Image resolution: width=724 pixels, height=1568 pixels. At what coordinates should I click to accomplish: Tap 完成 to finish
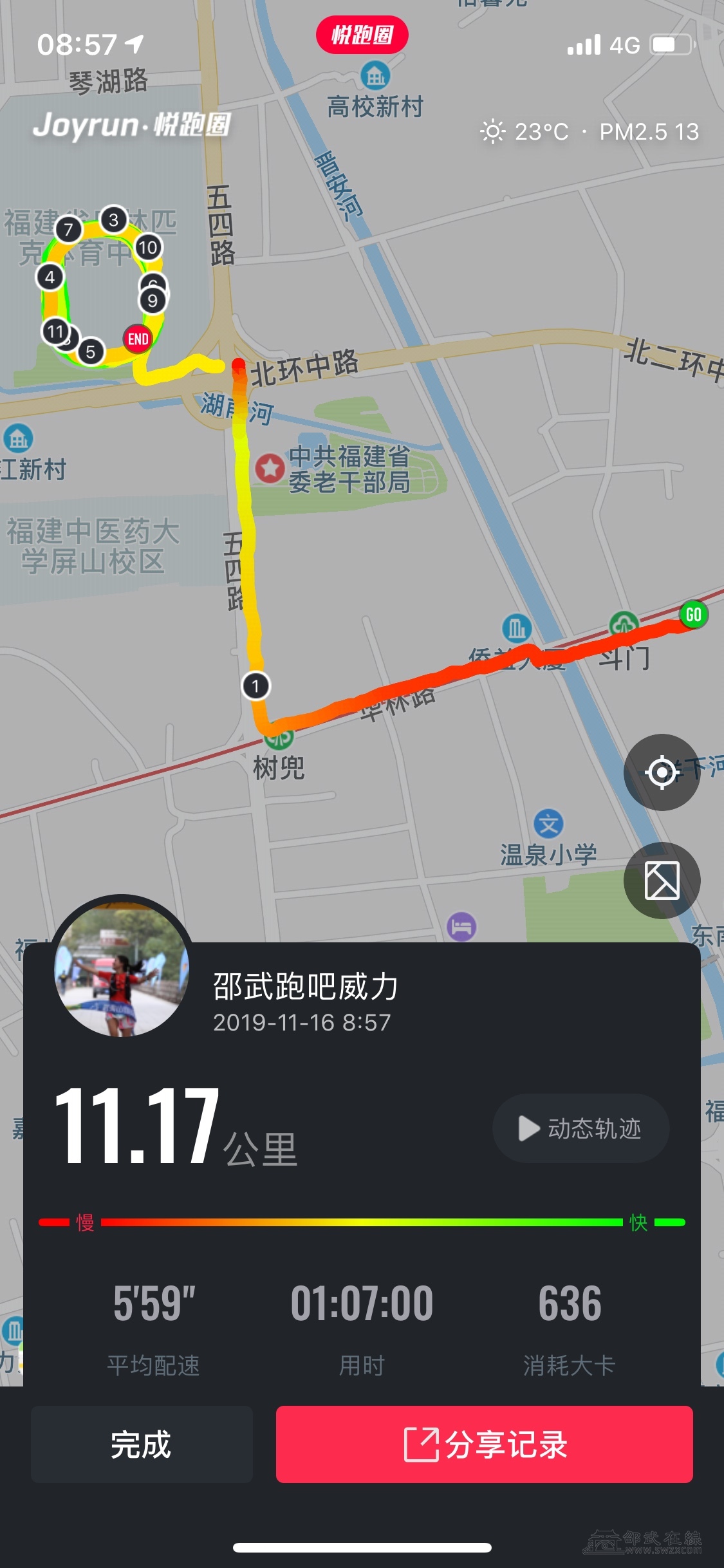pos(142,1445)
